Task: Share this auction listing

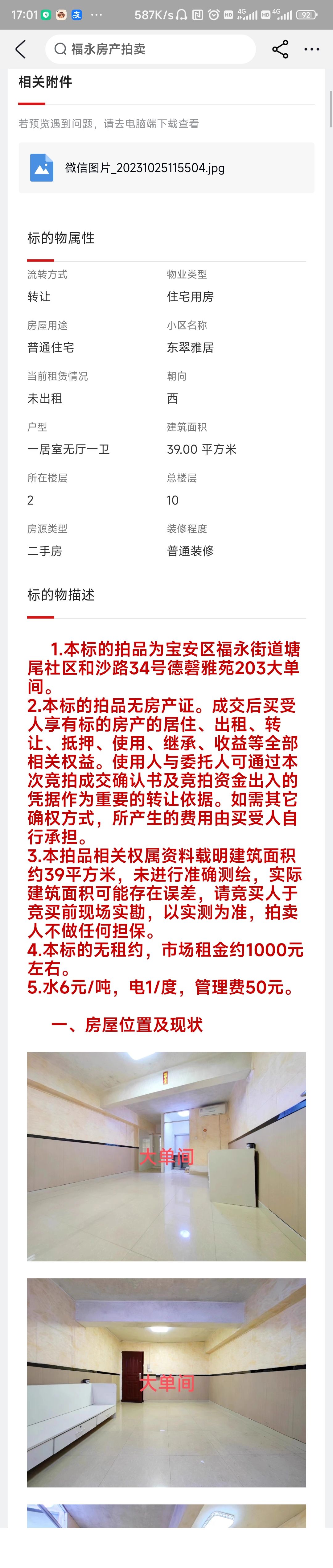Action: pyautogui.click(x=280, y=49)
